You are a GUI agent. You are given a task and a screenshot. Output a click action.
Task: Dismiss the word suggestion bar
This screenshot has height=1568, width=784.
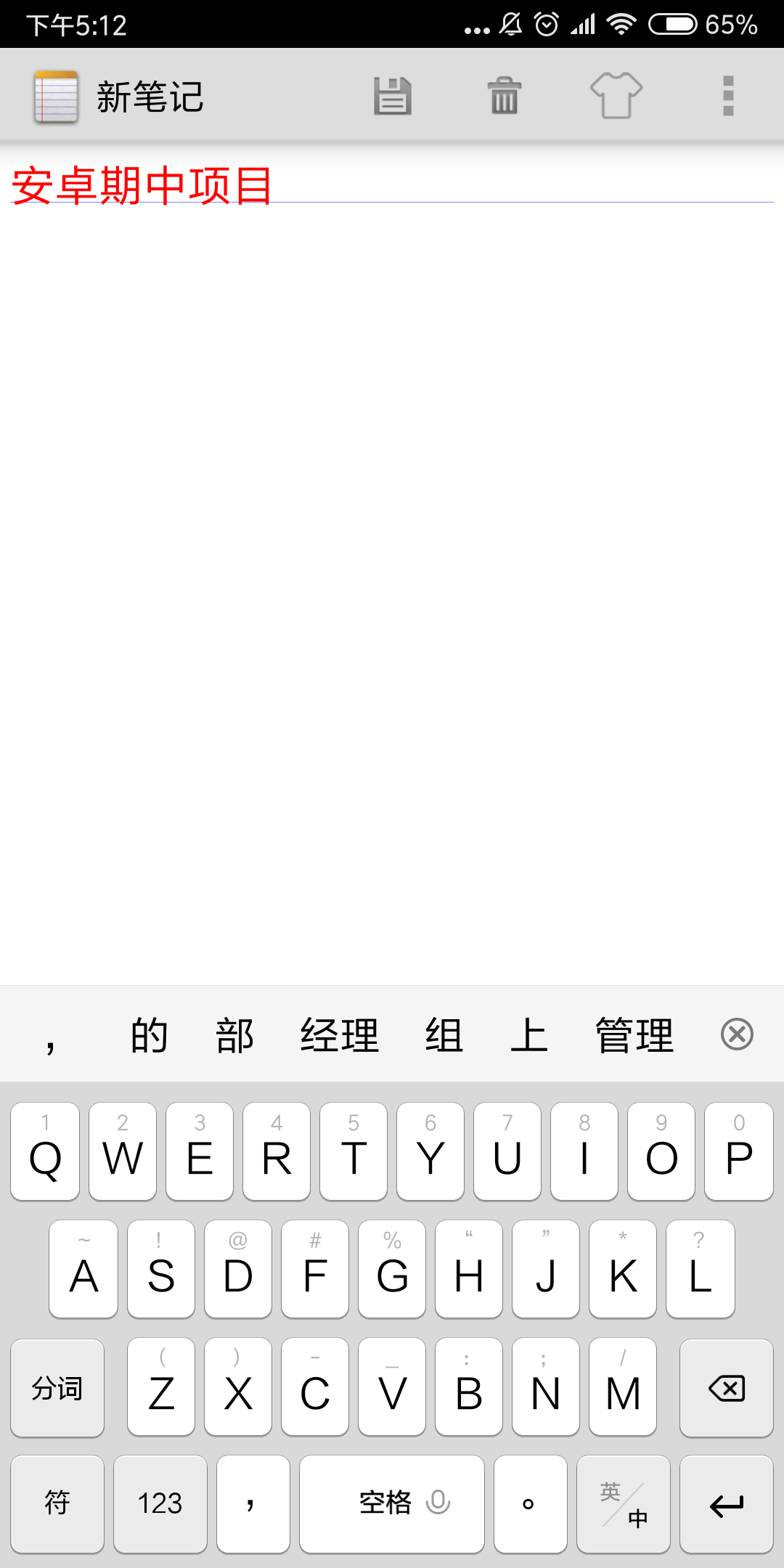coord(737,1034)
